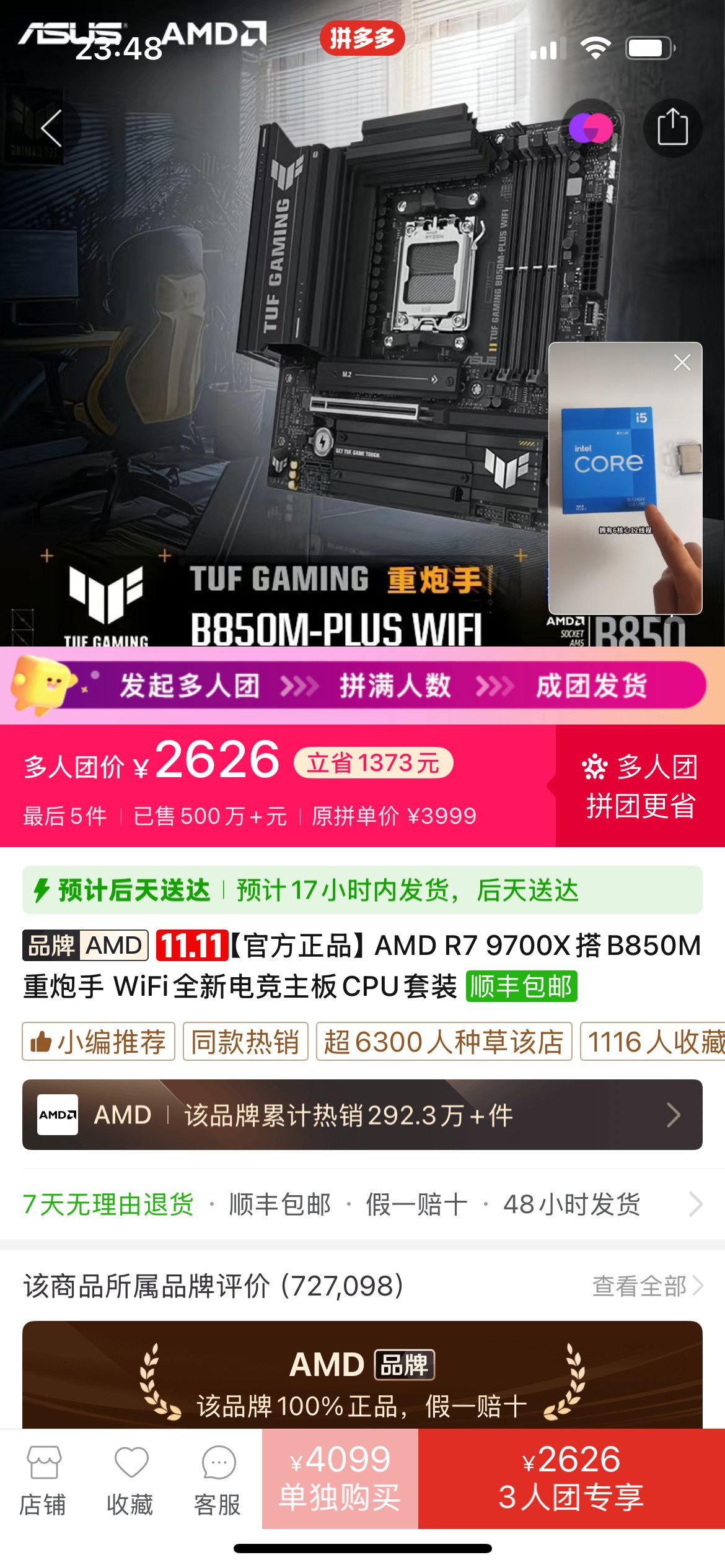Image resolution: width=725 pixels, height=1568 pixels.
Task: Select the 同款热销 tag
Action: (245, 1042)
